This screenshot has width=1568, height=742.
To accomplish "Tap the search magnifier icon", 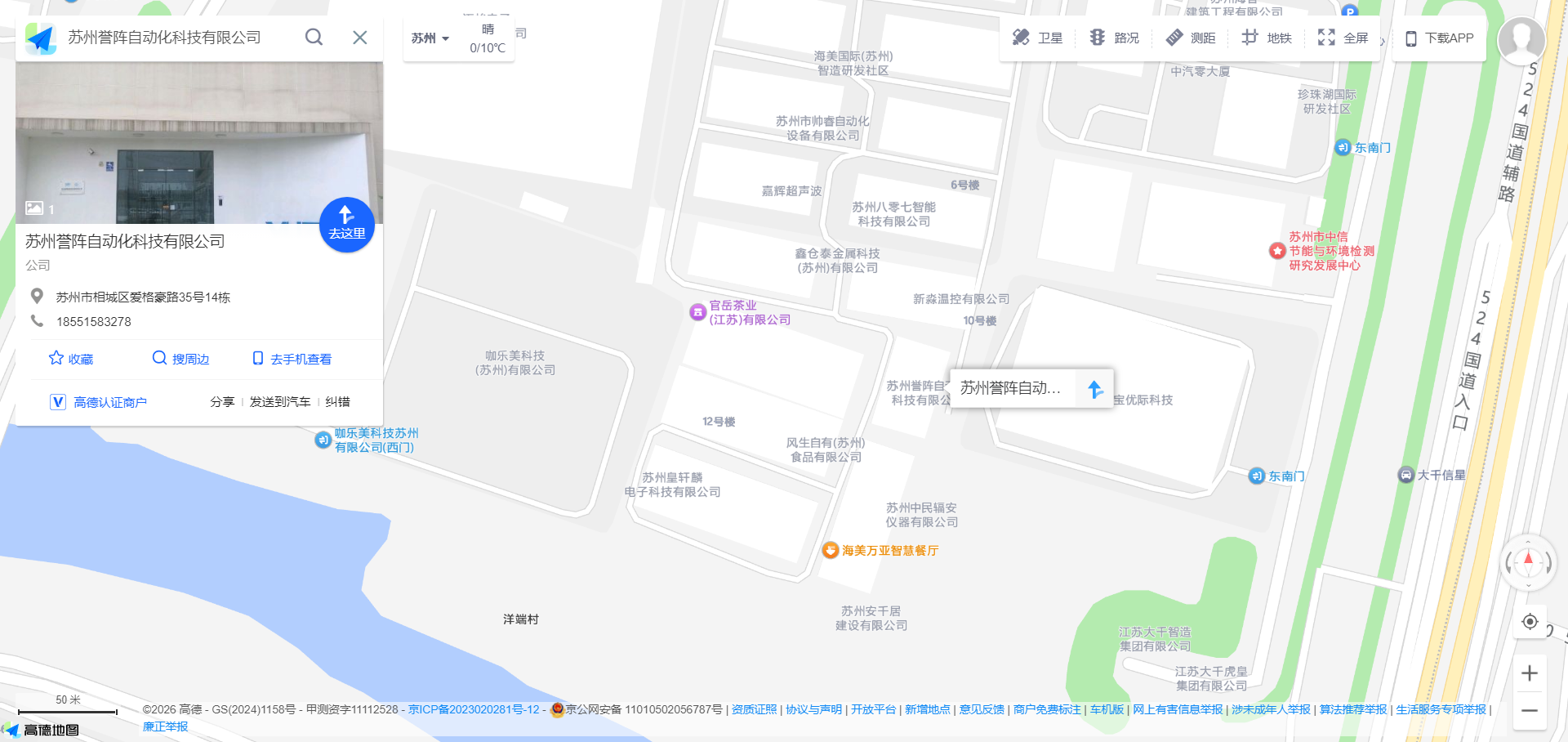I will tap(314, 38).
